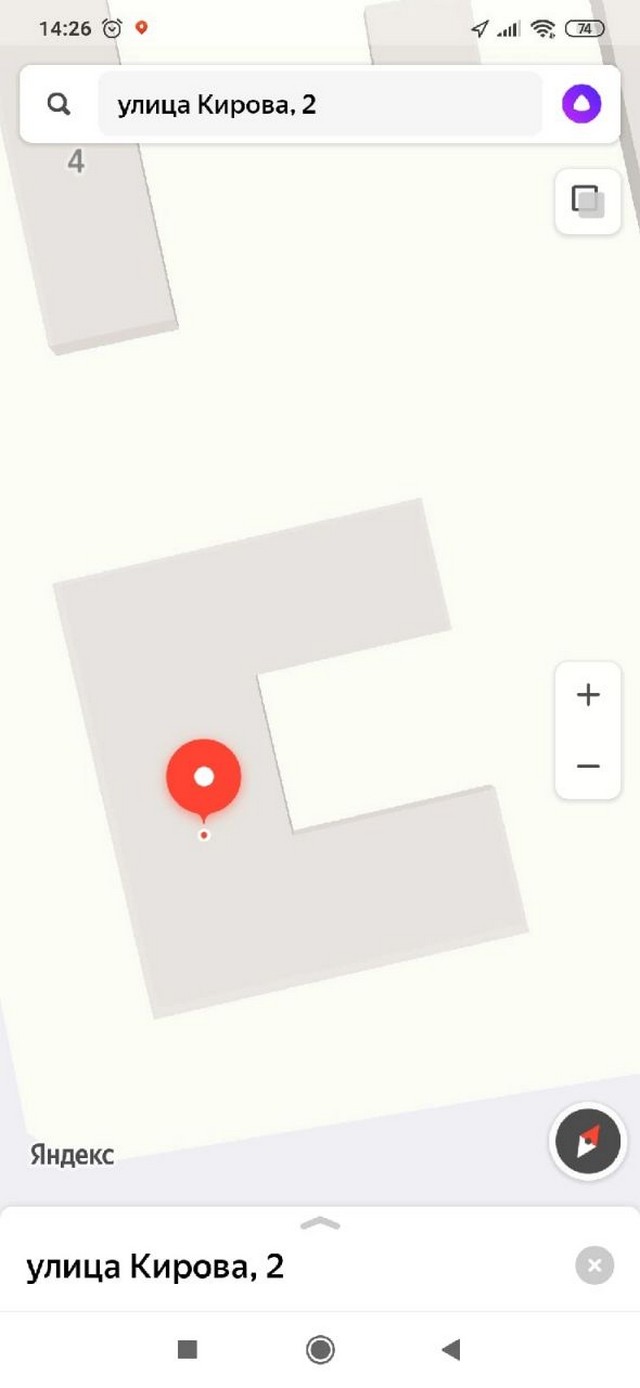
Task: Go back using system navigation
Action: coord(451,1350)
